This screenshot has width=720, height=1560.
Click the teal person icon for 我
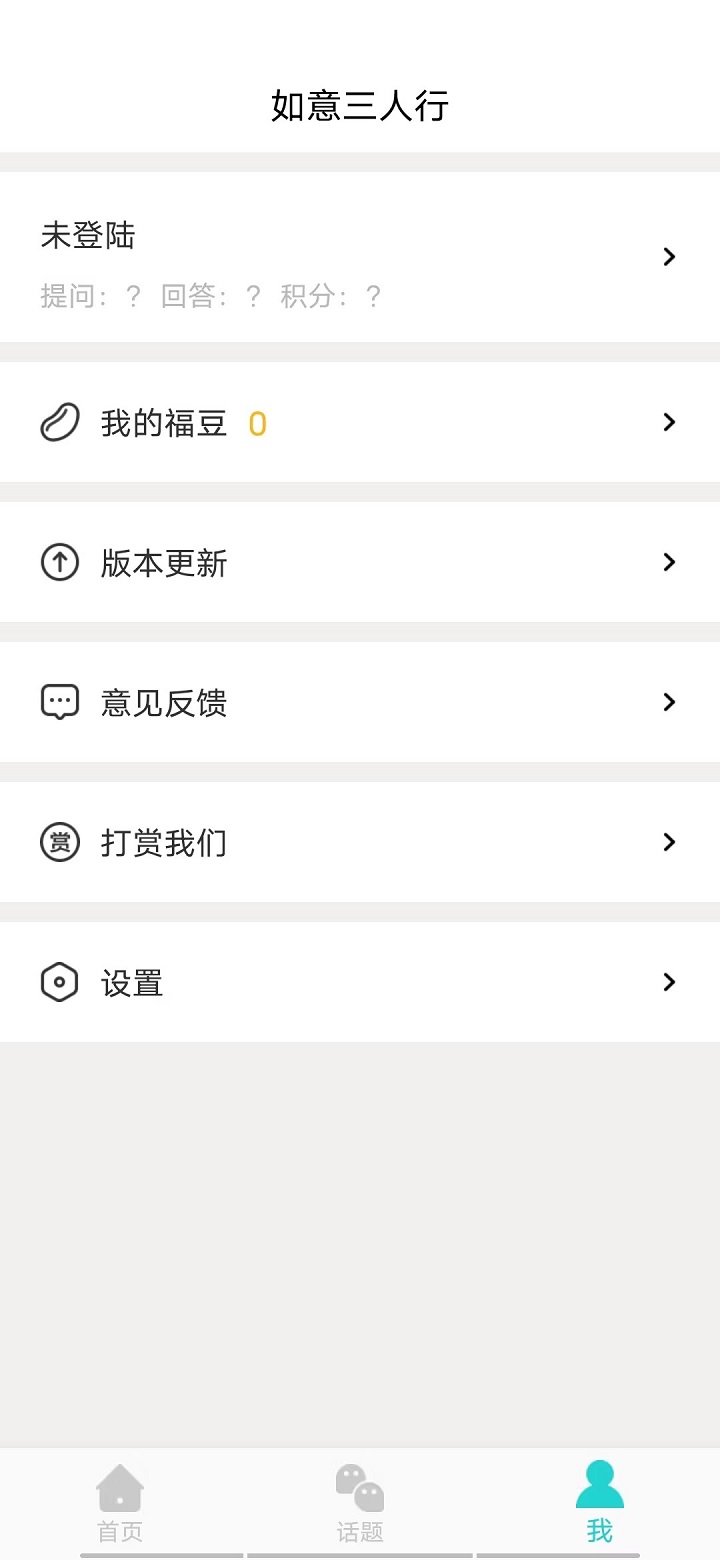pos(599,1487)
